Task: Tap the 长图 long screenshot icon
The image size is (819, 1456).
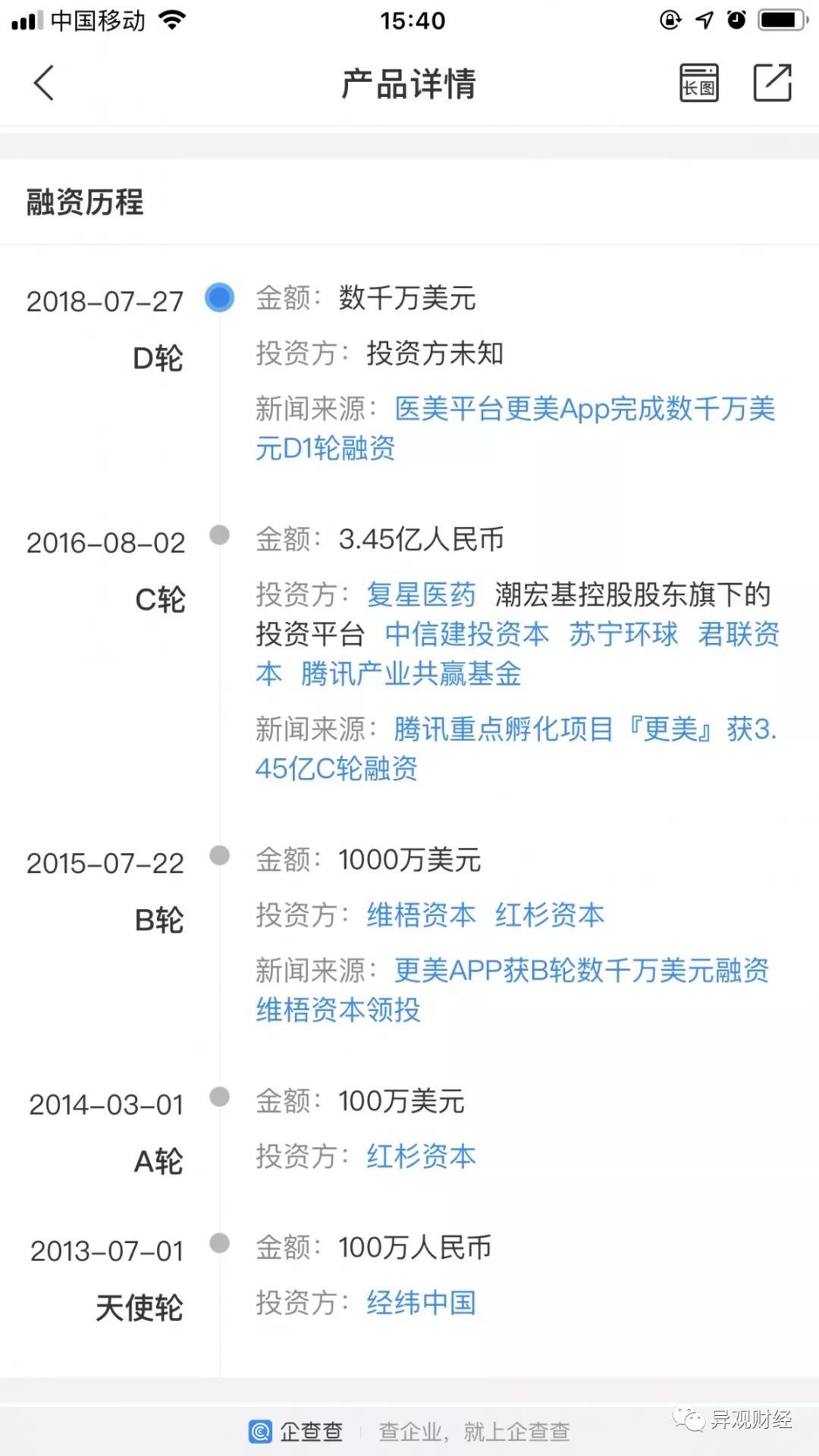Action: pos(698,83)
